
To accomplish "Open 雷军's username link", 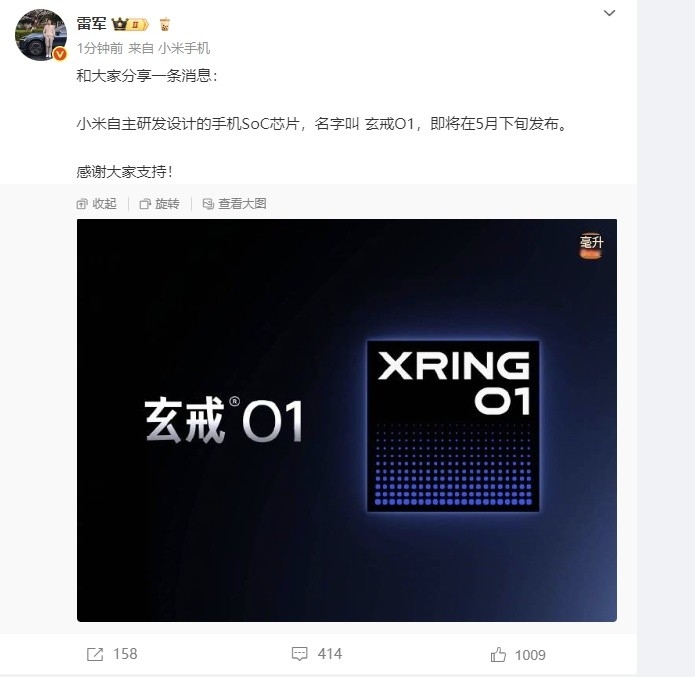I will point(92,23).
